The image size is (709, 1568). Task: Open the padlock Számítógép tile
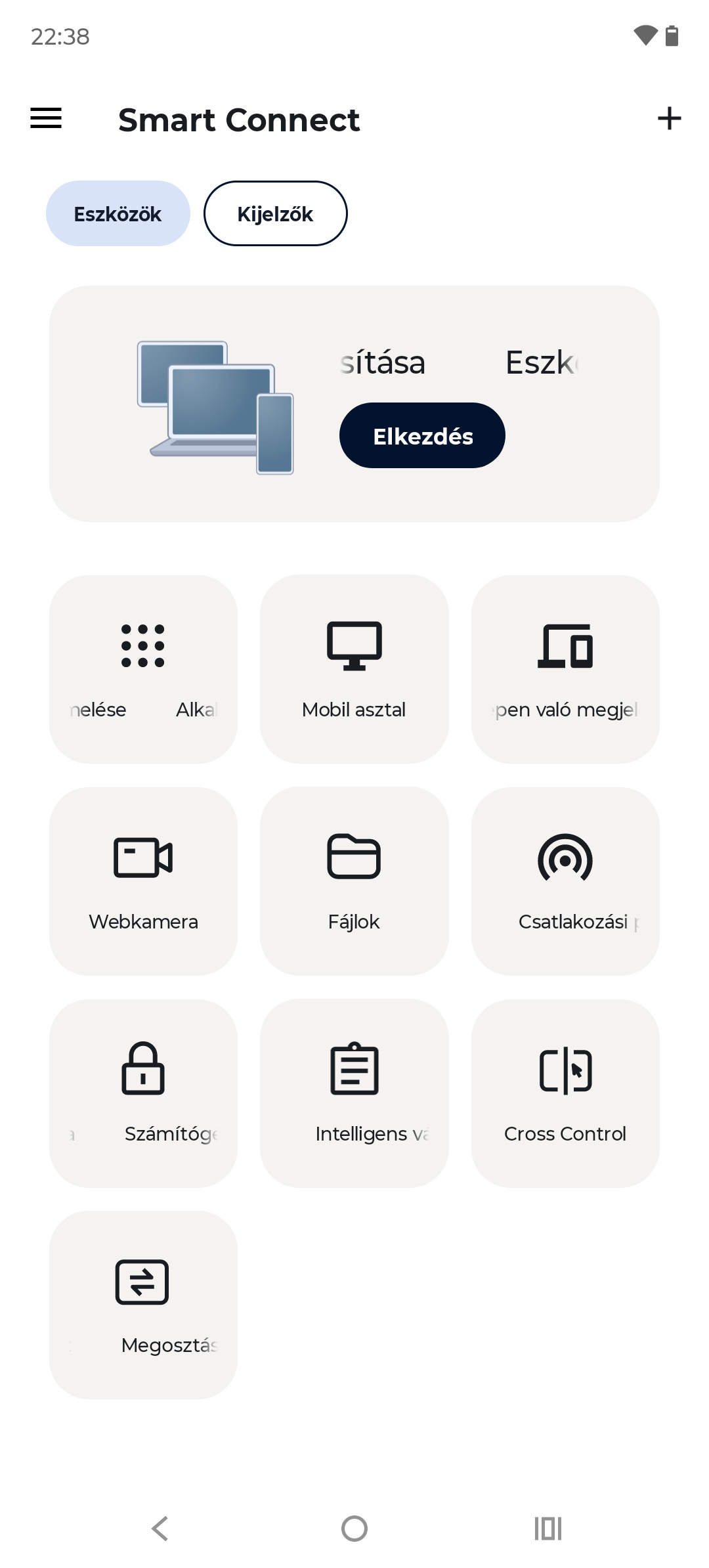pos(143,1093)
